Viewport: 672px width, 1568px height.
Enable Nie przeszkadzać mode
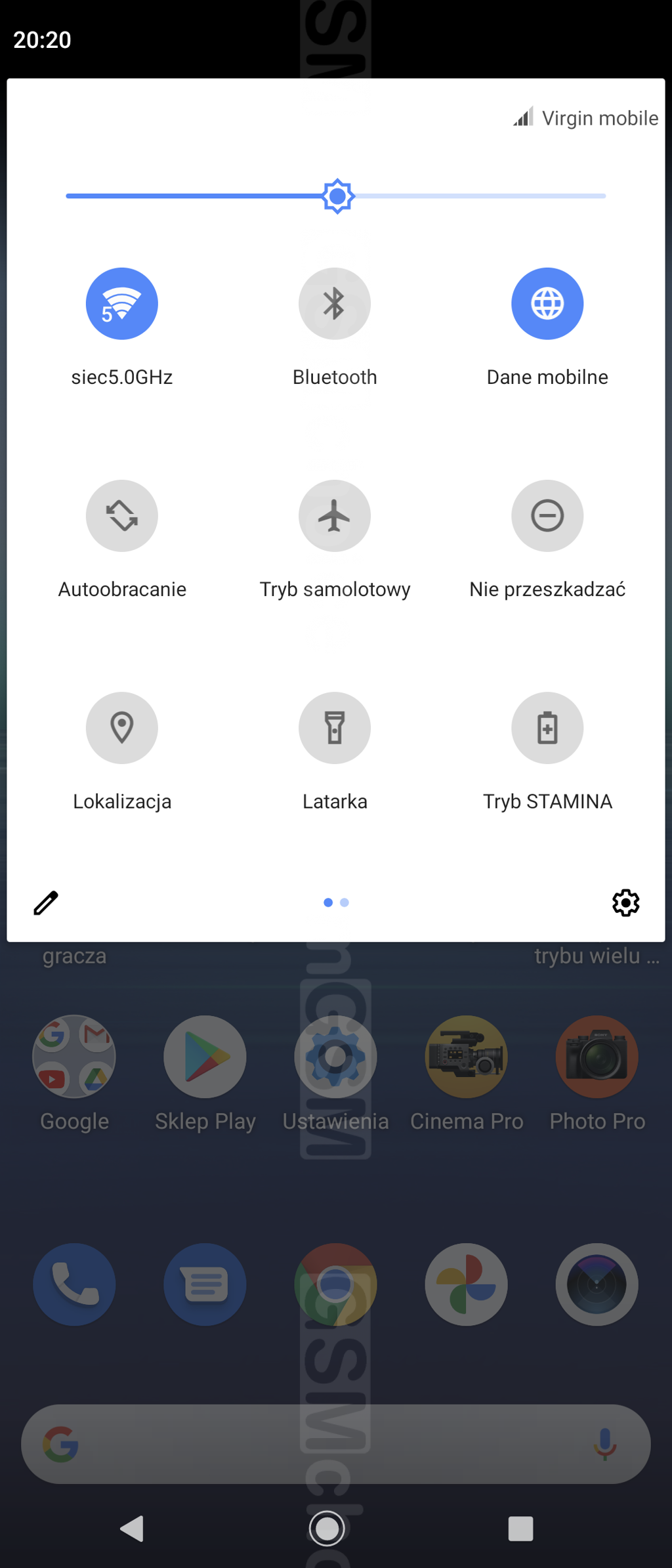547,516
